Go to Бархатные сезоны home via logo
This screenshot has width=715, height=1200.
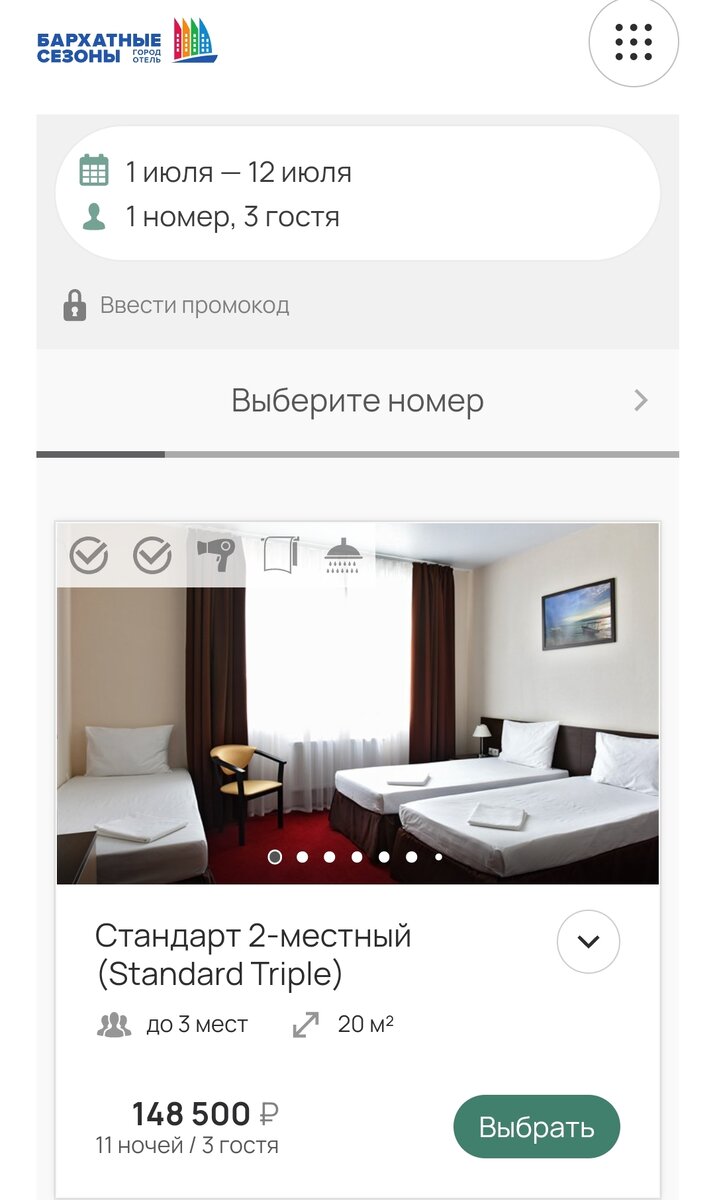(126, 43)
